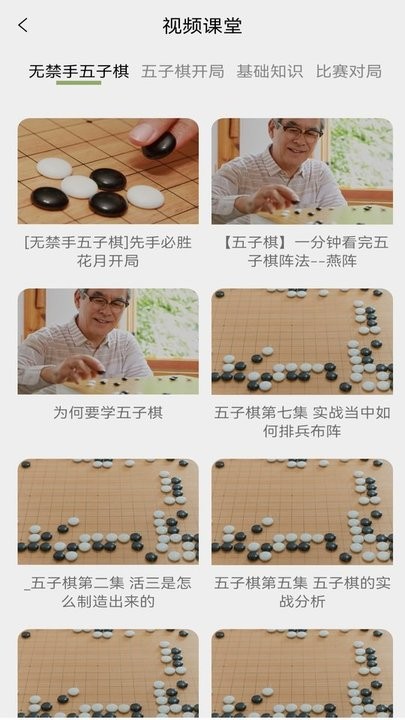Open the 基础知识 tab
This screenshot has height=720, width=405.
(269, 72)
